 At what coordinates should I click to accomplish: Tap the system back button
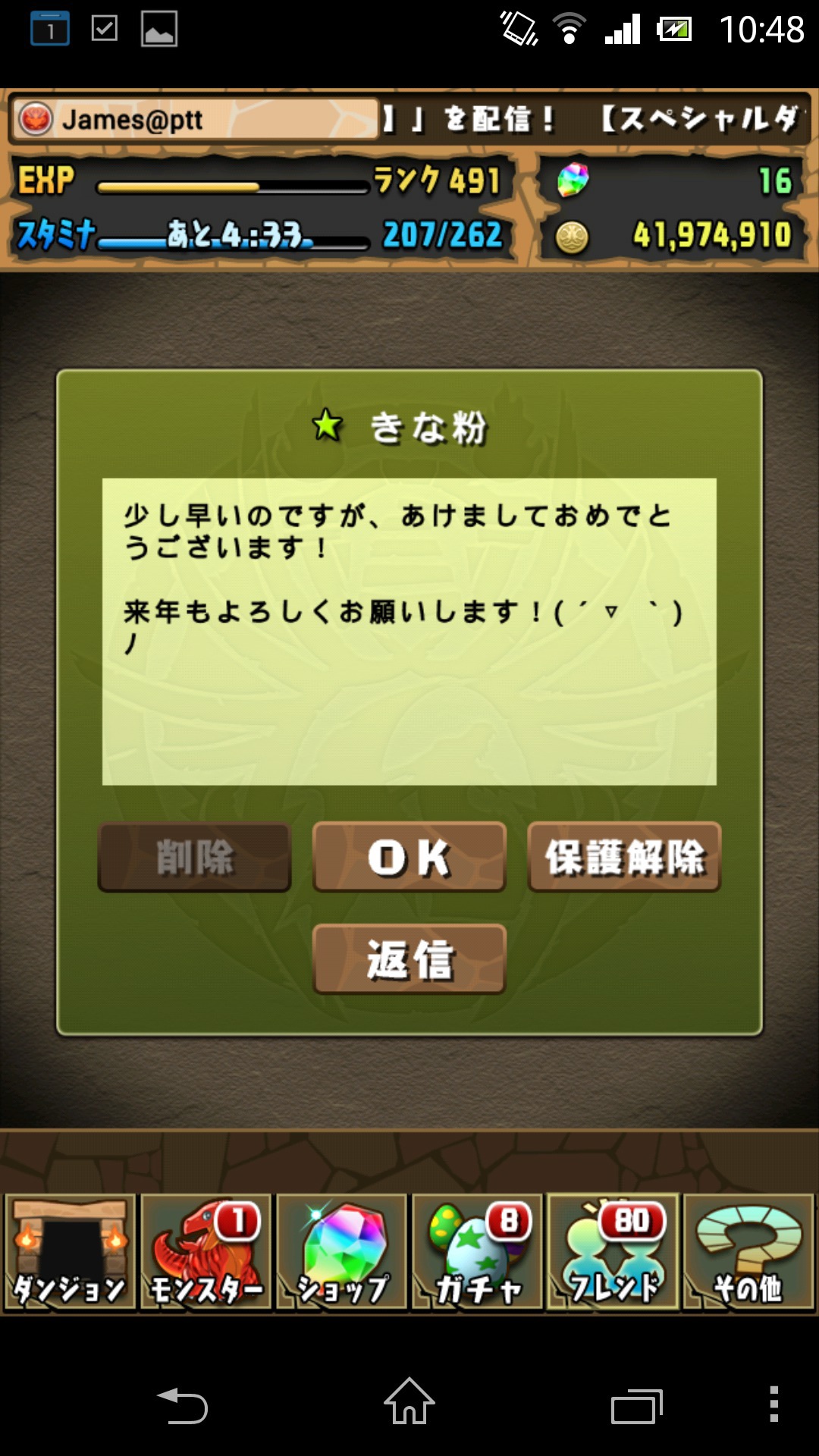click(x=182, y=1405)
